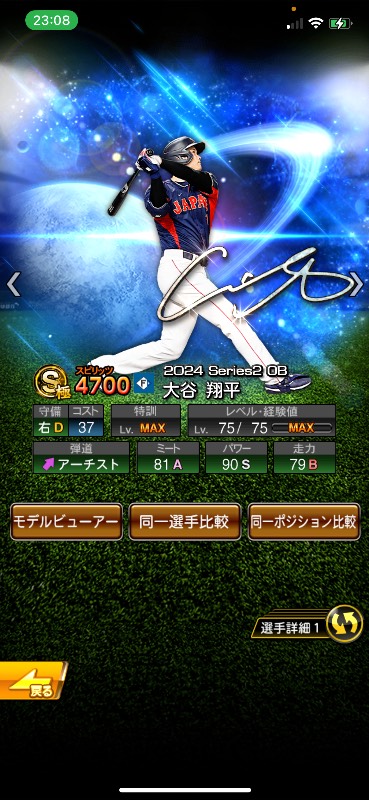Open the モデルビューアー model viewer
The image size is (369, 800).
coord(66,521)
